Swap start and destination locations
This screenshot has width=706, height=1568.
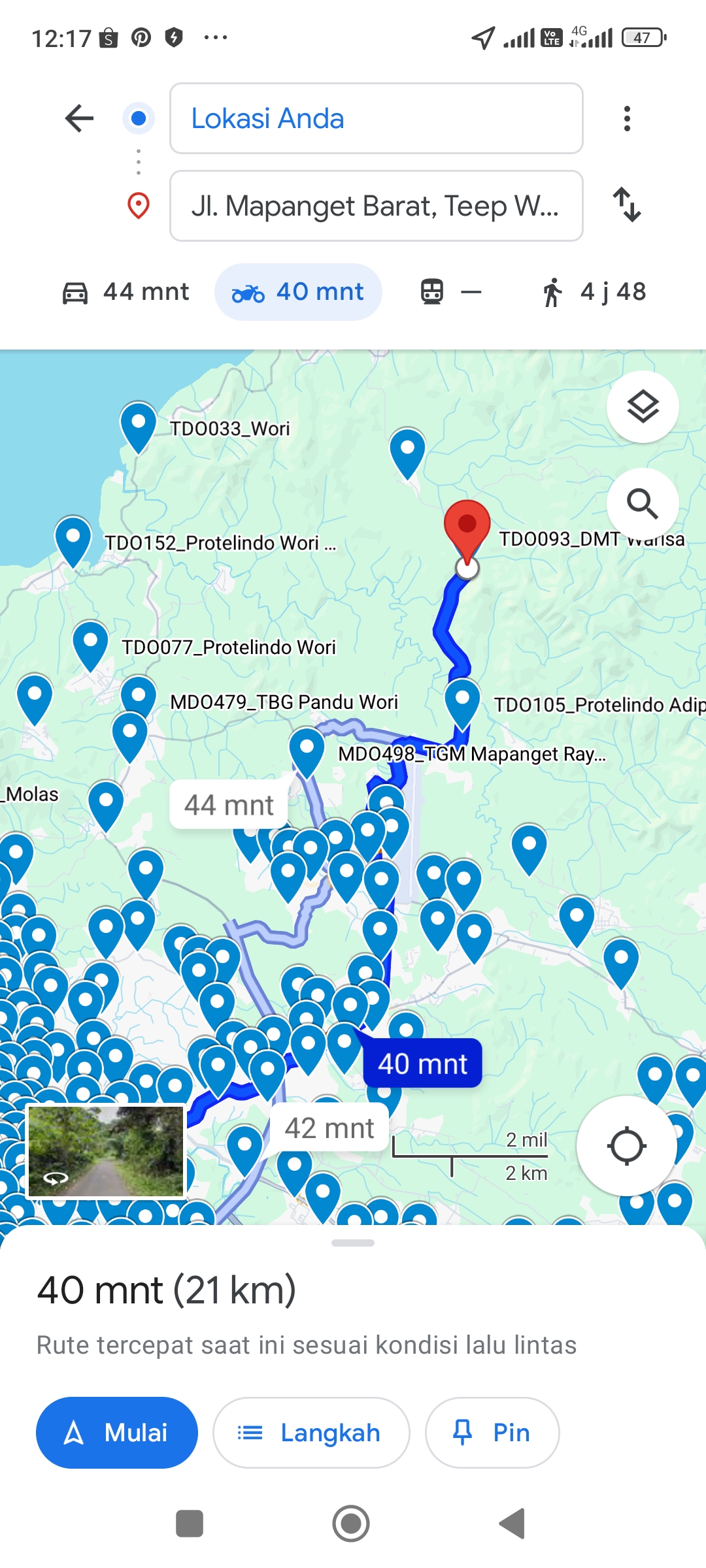(627, 204)
